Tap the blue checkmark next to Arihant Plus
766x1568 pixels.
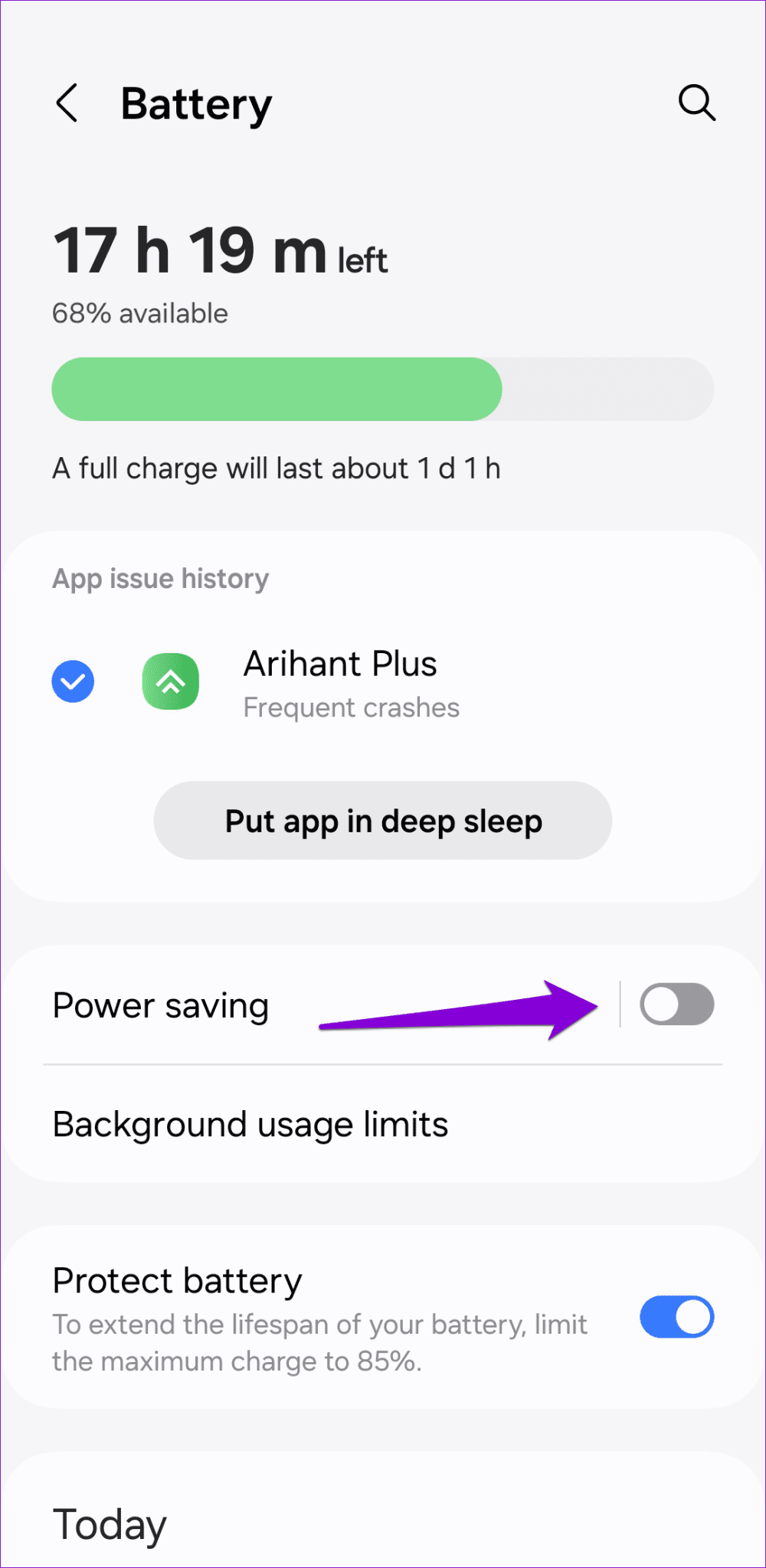click(x=73, y=681)
